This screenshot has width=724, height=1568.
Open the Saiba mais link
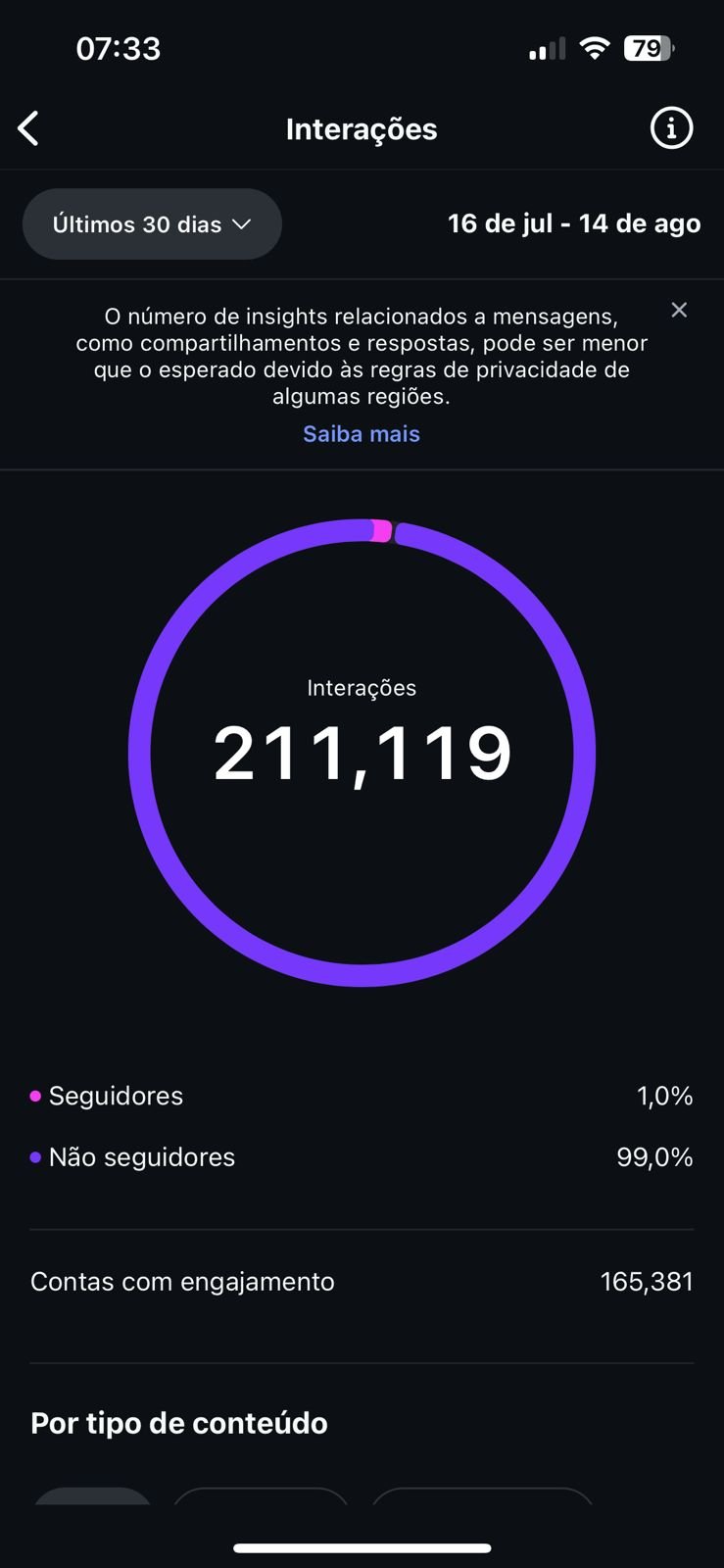(362, 434)
